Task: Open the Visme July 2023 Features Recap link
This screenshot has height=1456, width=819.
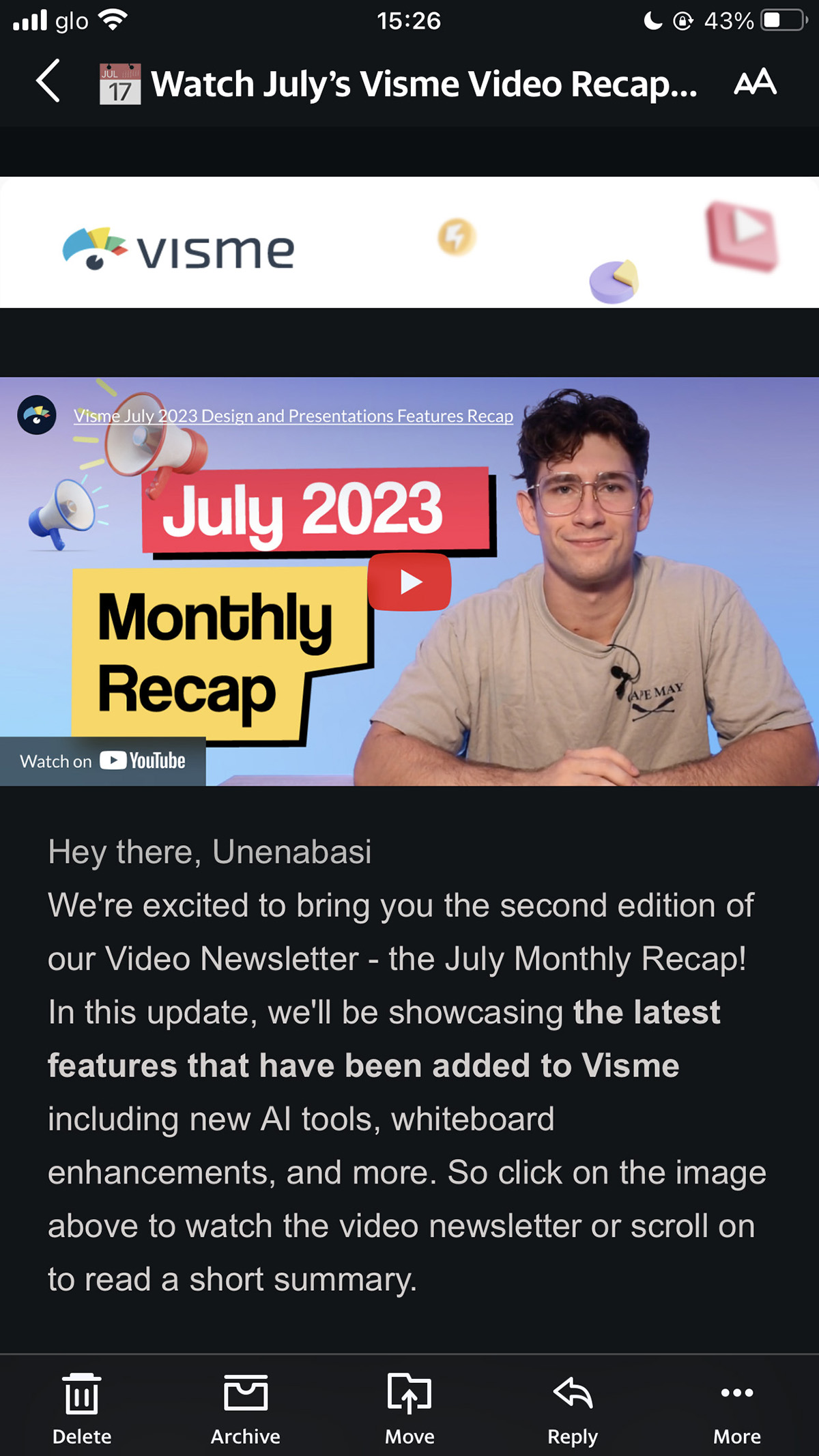Action: coord(293,416)
